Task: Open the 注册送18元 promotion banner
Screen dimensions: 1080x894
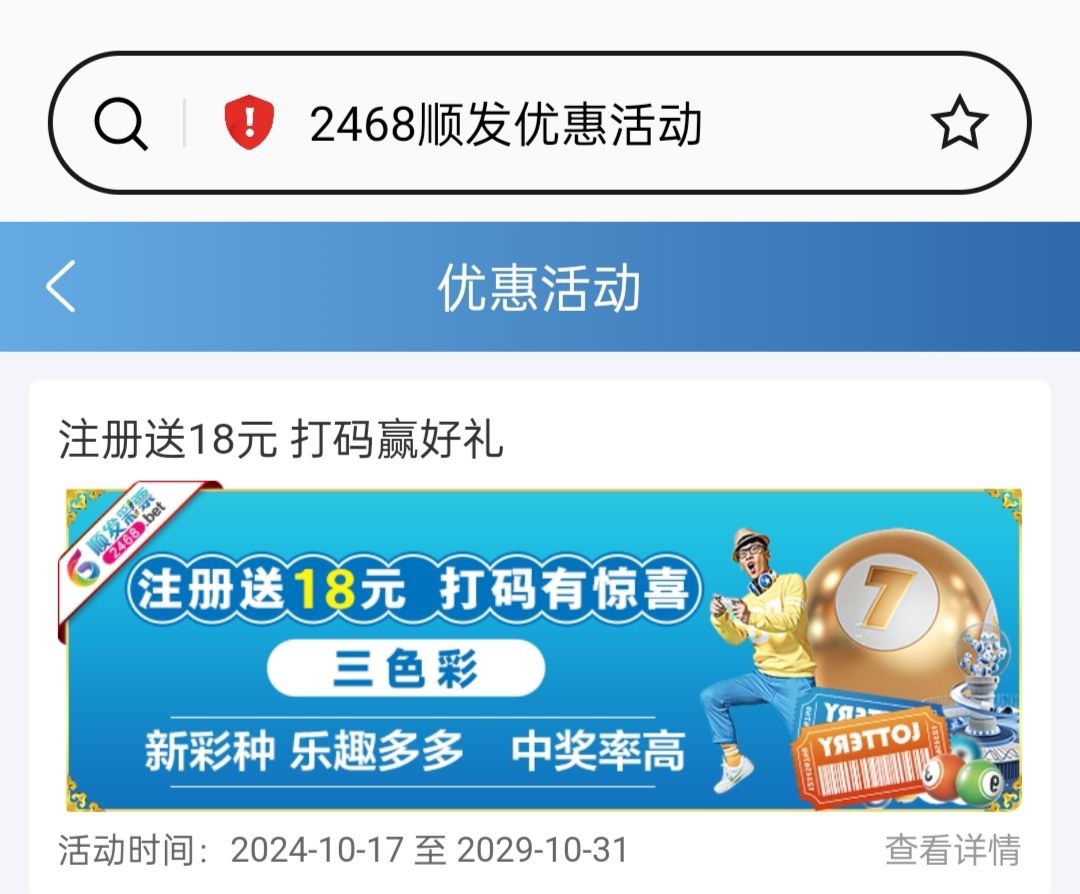Action: pos(542,648)
